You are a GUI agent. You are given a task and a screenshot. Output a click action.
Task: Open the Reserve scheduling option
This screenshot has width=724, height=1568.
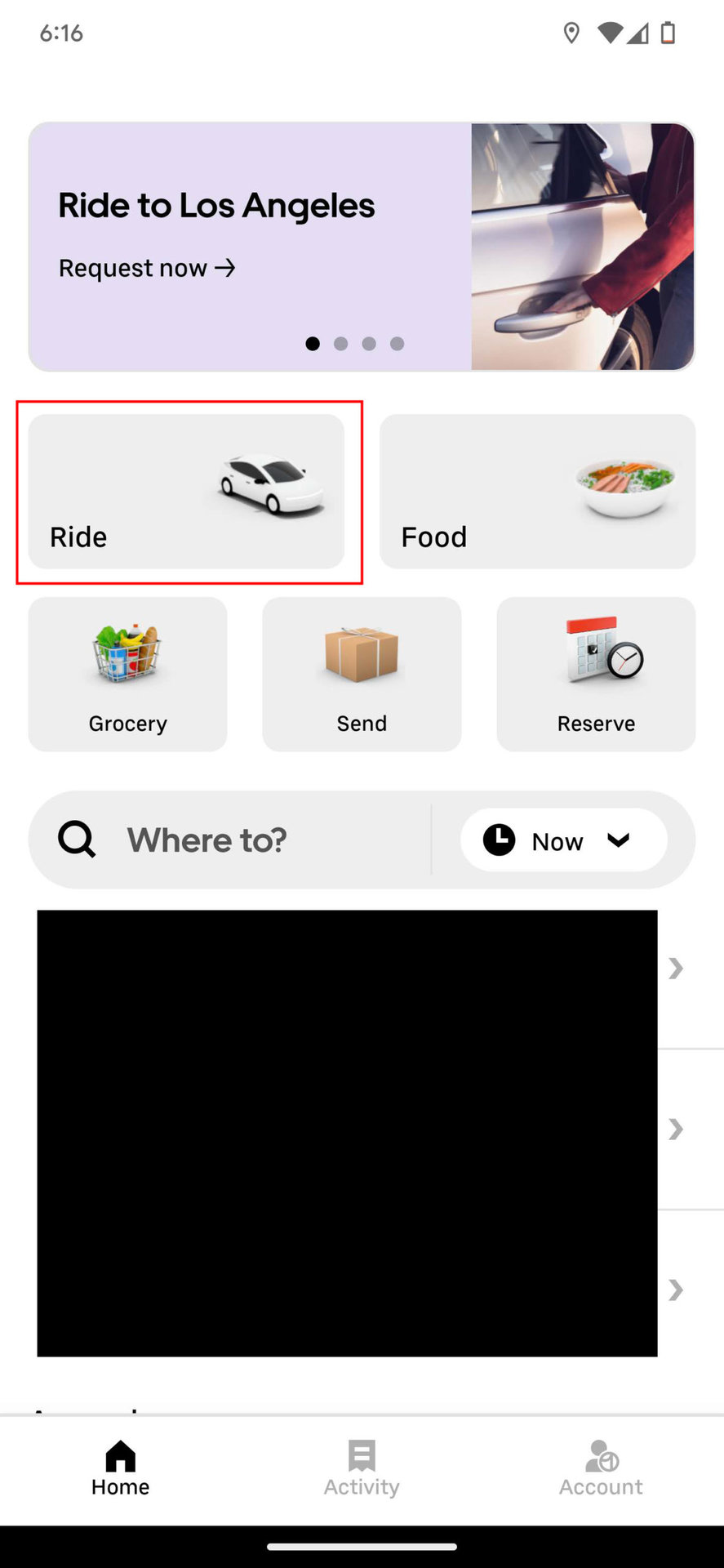pos(596,674)
